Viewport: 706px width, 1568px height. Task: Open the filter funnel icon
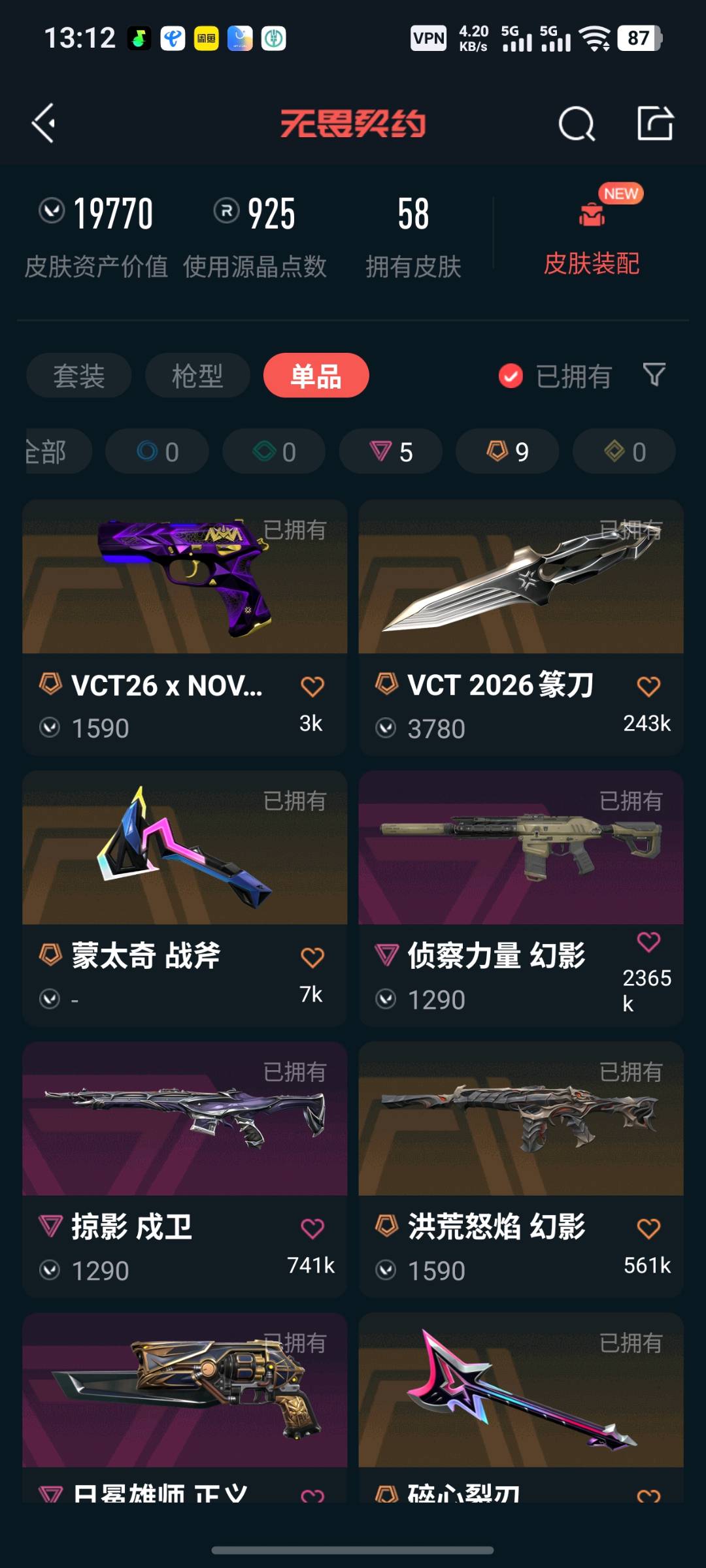pos(654,375)
